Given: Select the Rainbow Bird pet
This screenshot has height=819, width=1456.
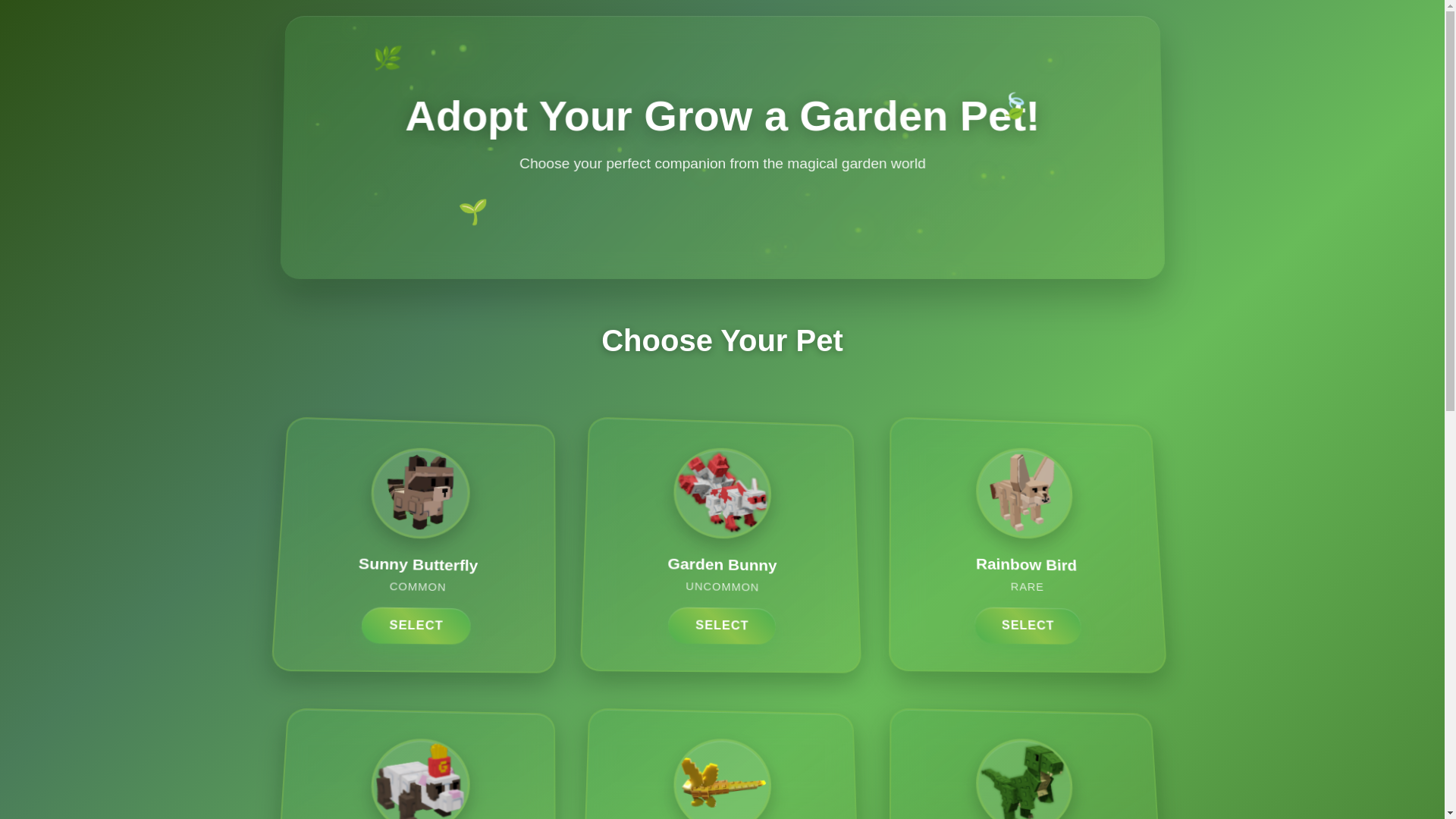Looking at the screenshot, I should coord(1028,626).
